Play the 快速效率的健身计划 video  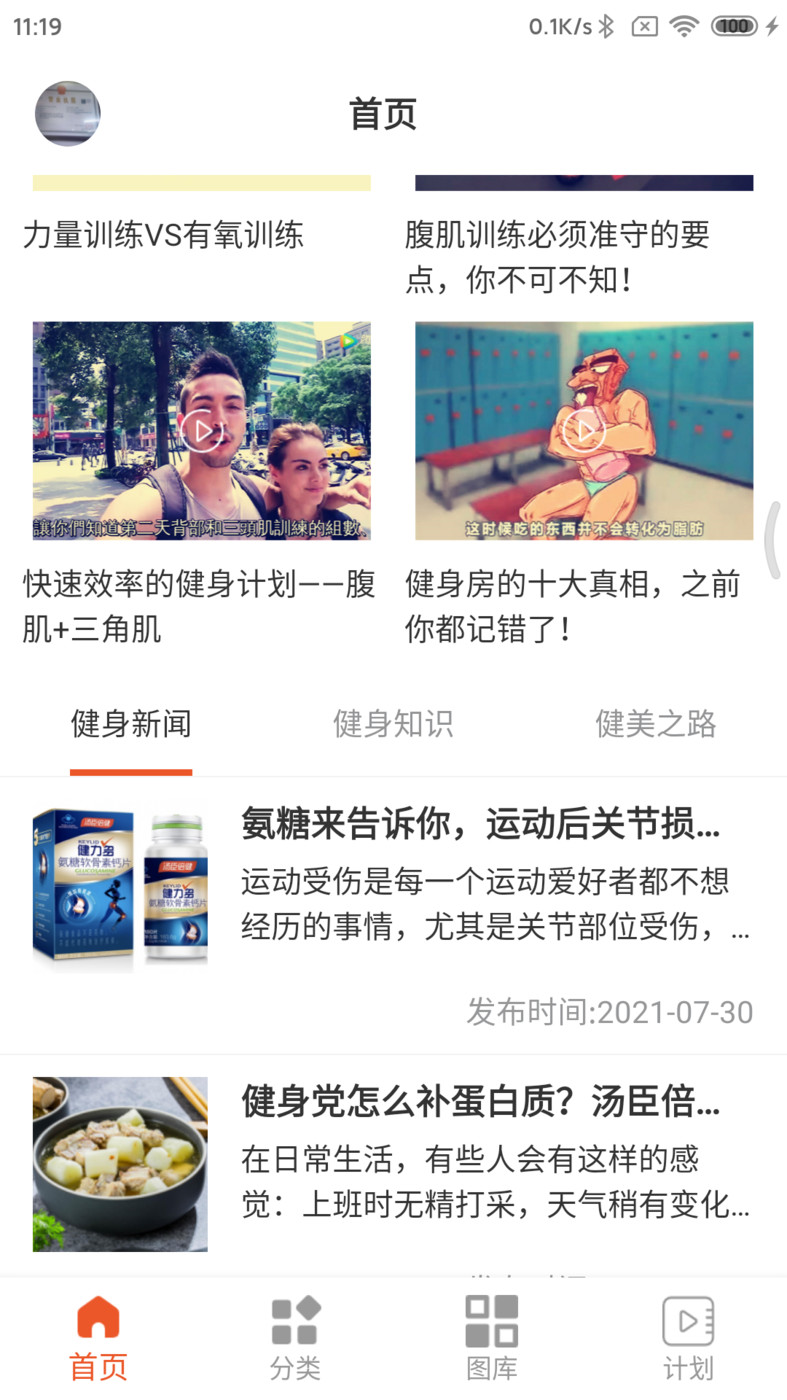click(202, 431)
